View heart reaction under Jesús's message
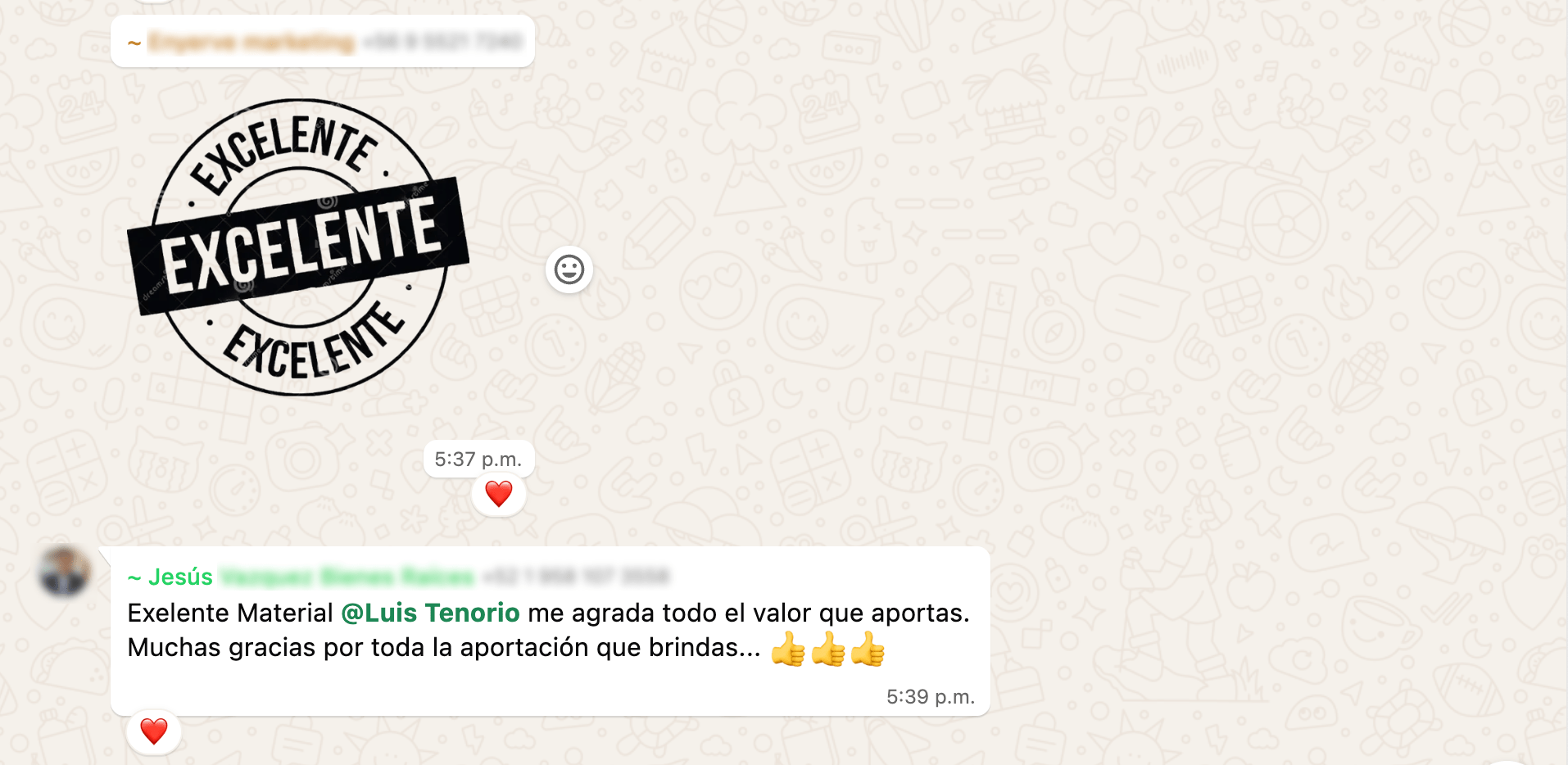The width and height of the screenshot is (1568, 765). tap(153, 731)
